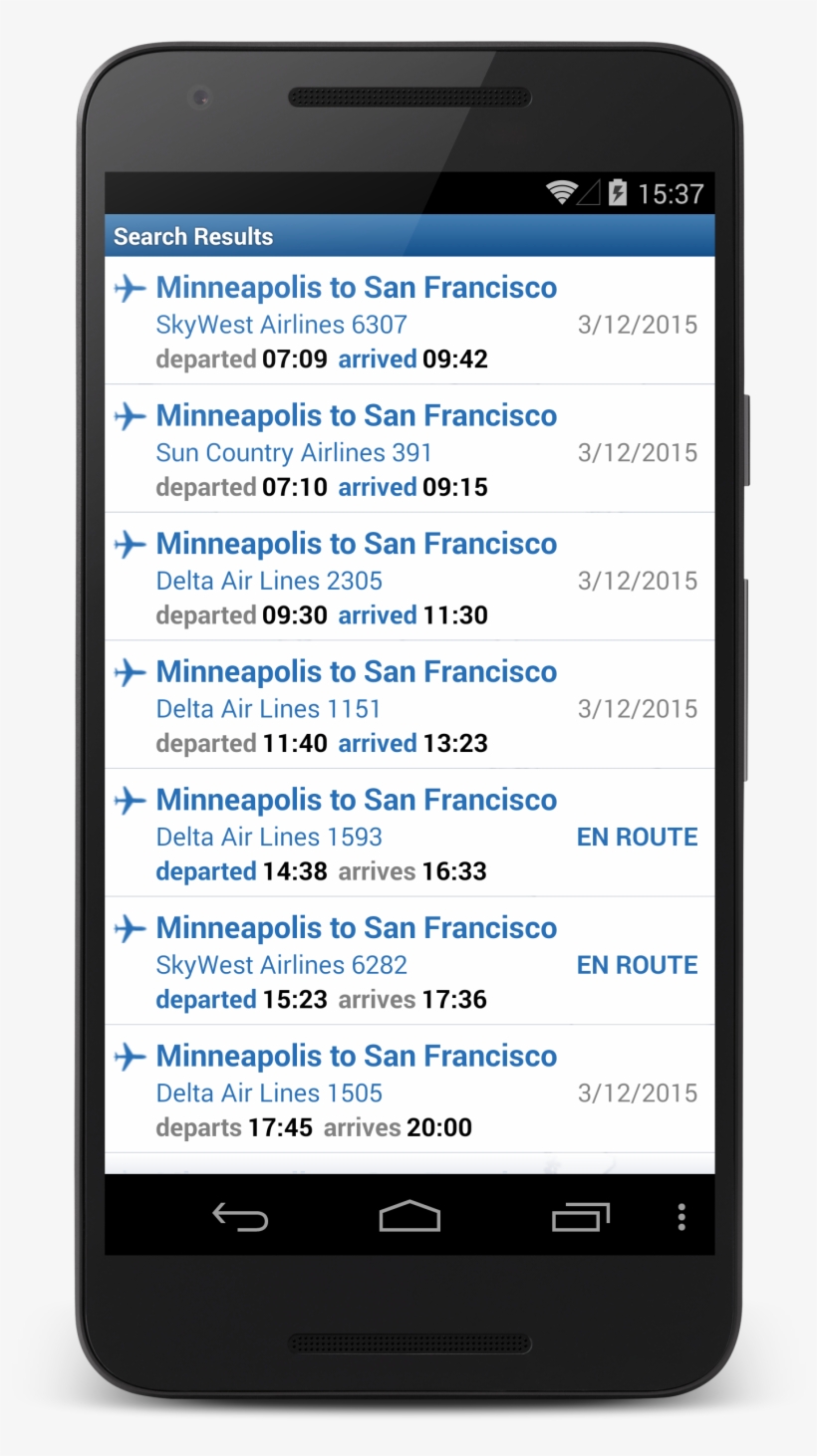Tap the airplane icon beside Delta Air Lines 2305
This screenshot has height=1456, width=817.
pyautogui.click(x=130, y=545)
